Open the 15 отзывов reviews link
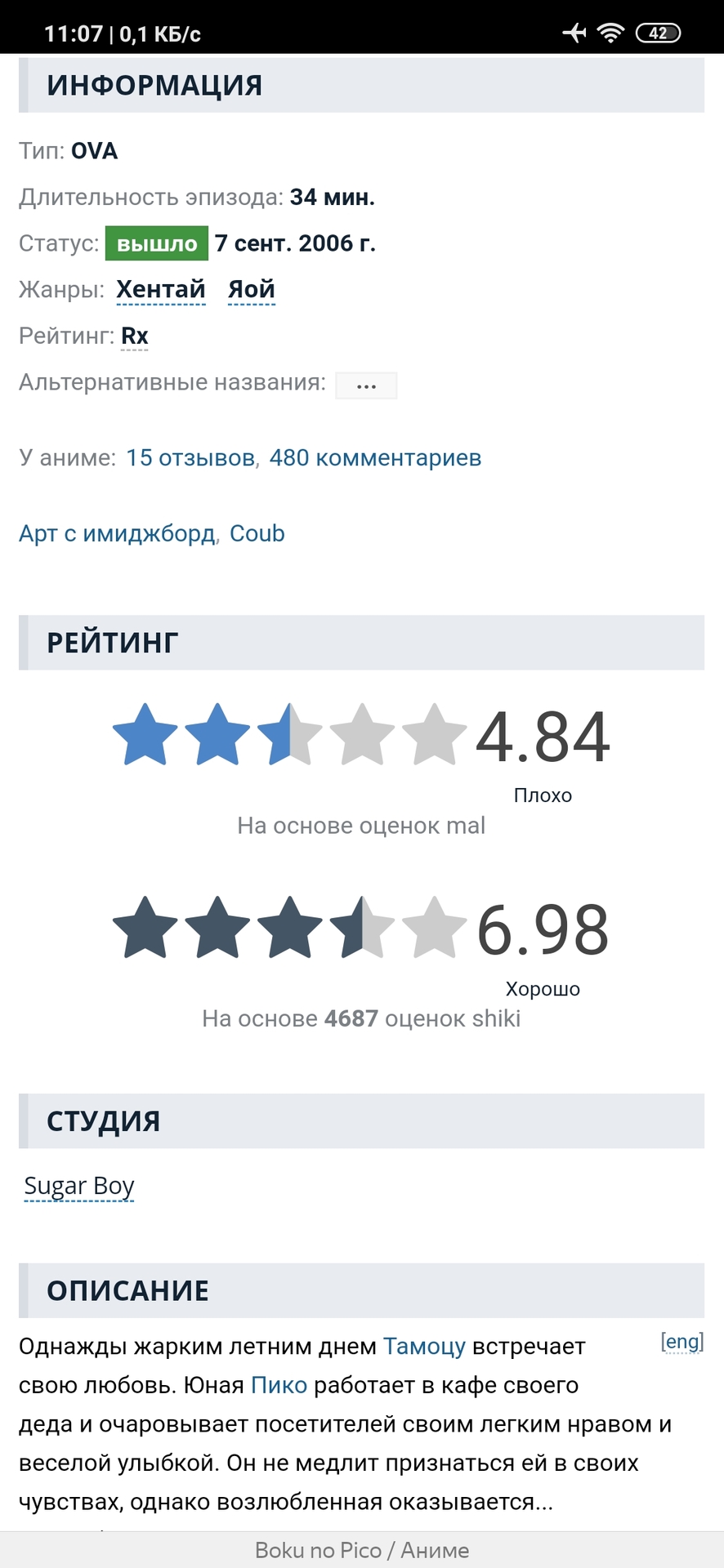Viewport: 724px width, 1568px height. 190,458
